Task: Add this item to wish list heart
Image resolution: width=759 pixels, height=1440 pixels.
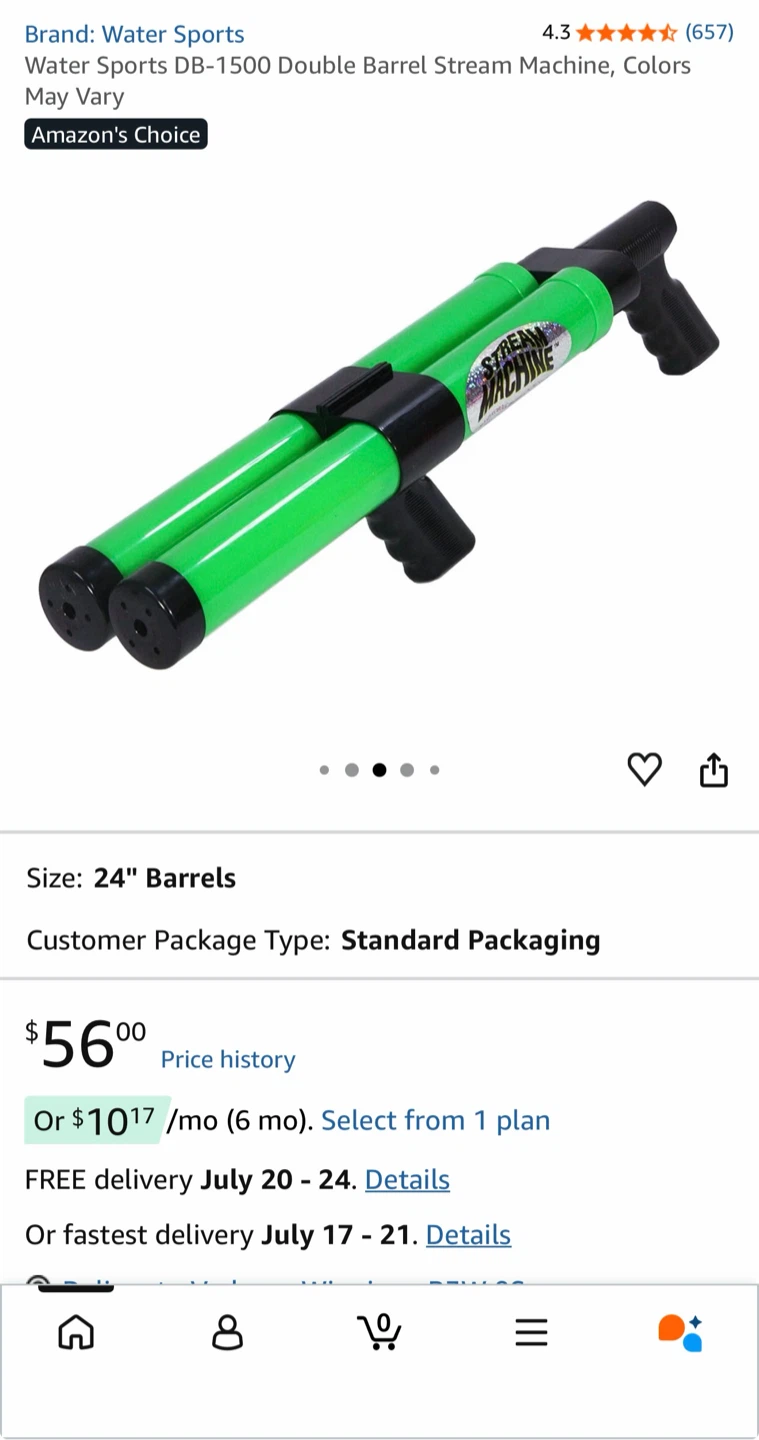Action: (x=644, y=769)
